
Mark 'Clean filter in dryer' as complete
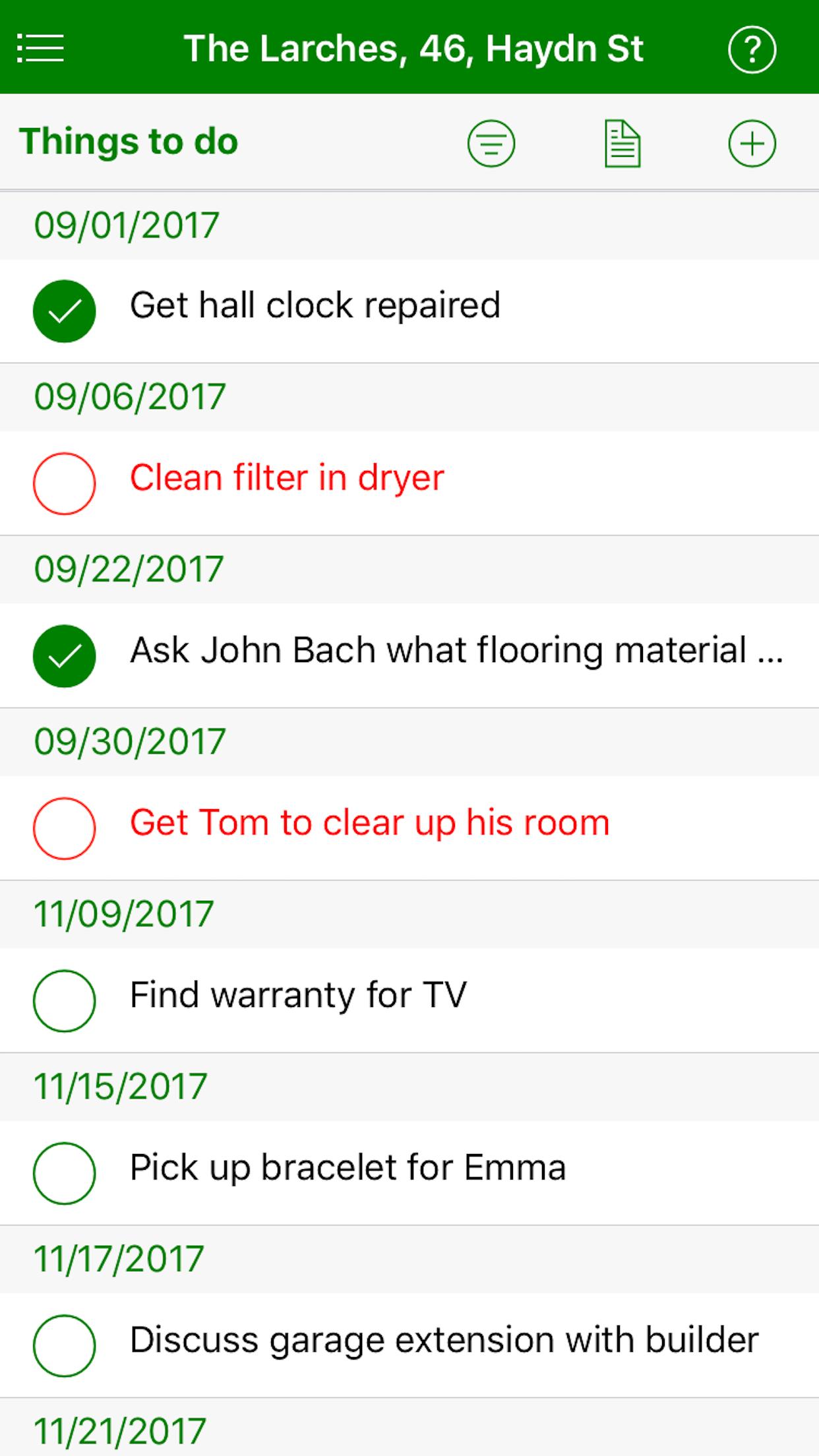pos(64,483)
